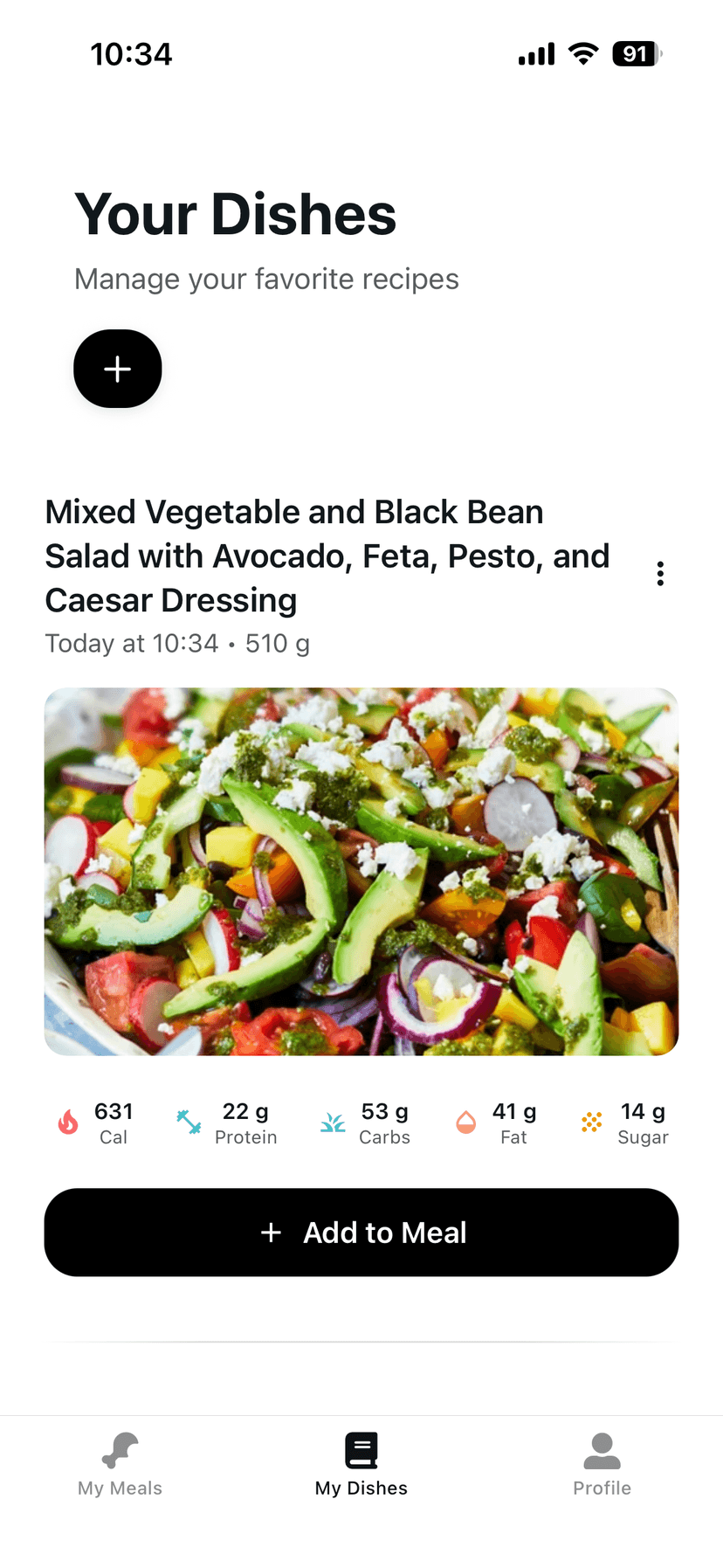This screenshot has height=1568, width=723.
Task: Tap the plus icon inside Add to Meal
Action: tap(271, 1233)
